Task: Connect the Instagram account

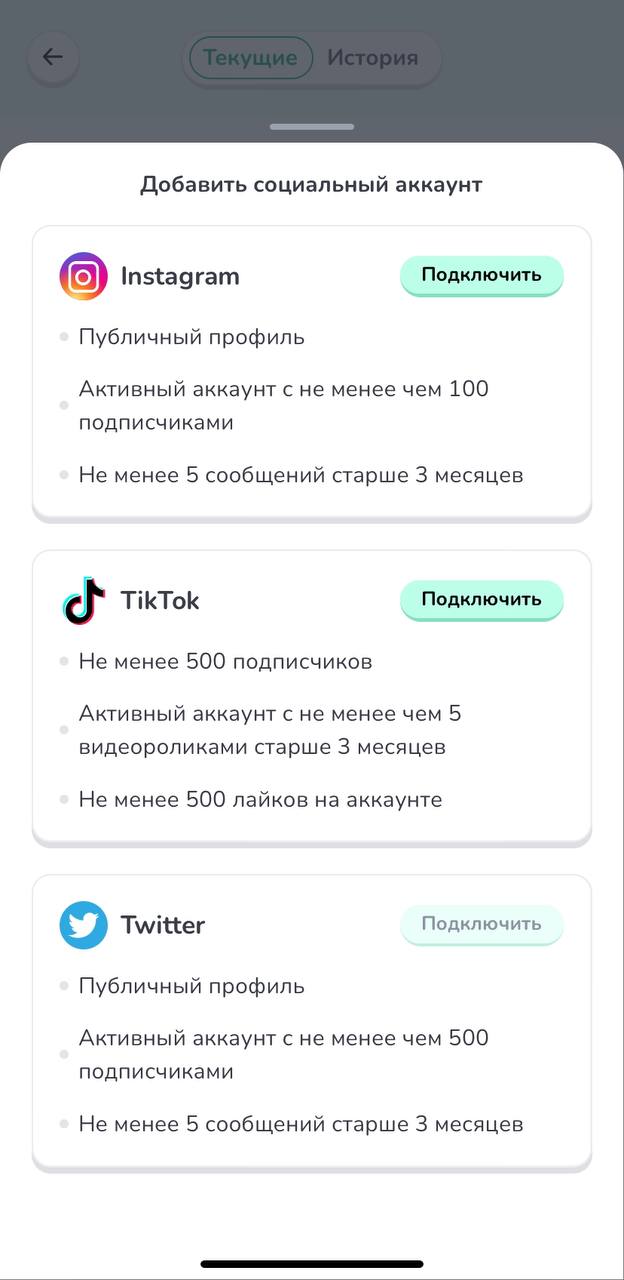Action: 481,275
